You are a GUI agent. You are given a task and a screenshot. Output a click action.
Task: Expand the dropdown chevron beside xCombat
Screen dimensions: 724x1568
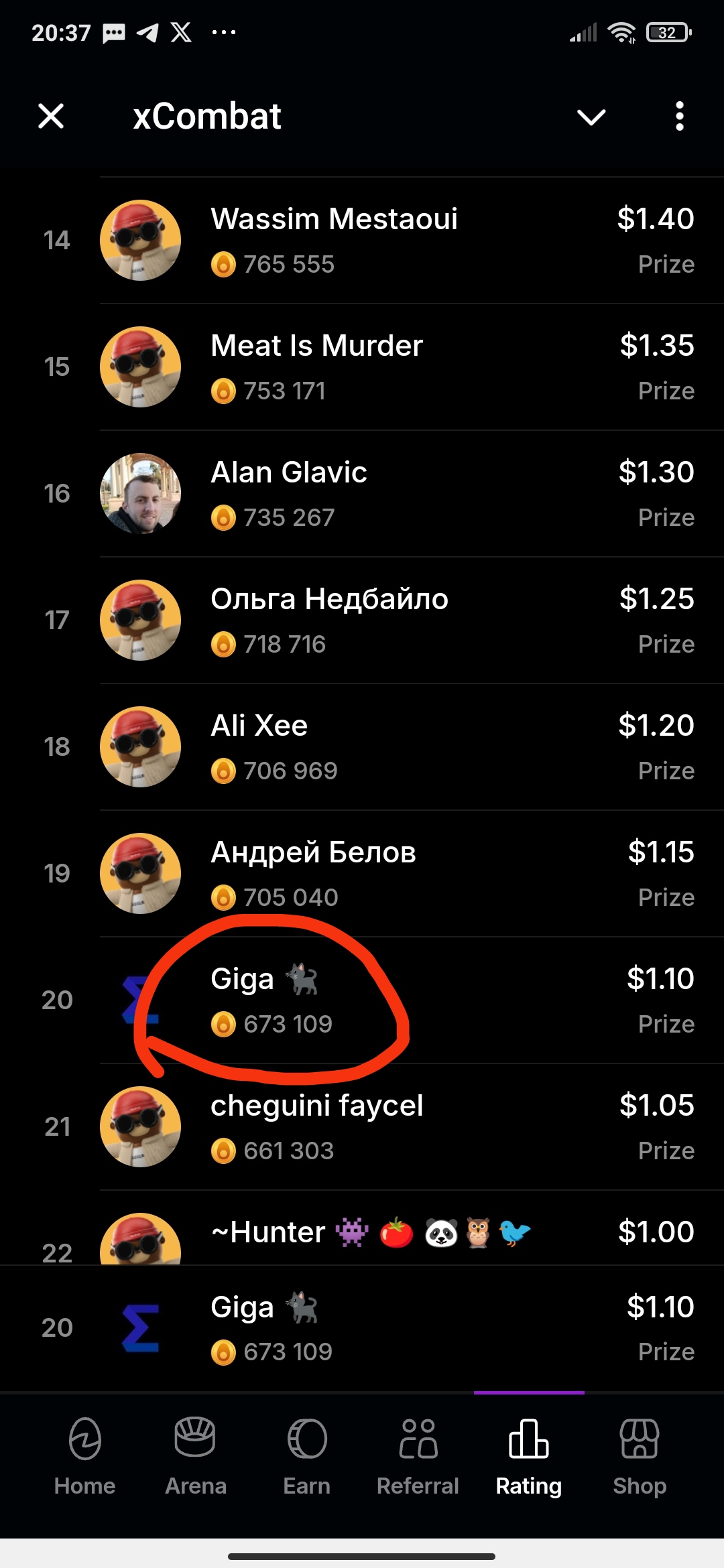point(591,117)
